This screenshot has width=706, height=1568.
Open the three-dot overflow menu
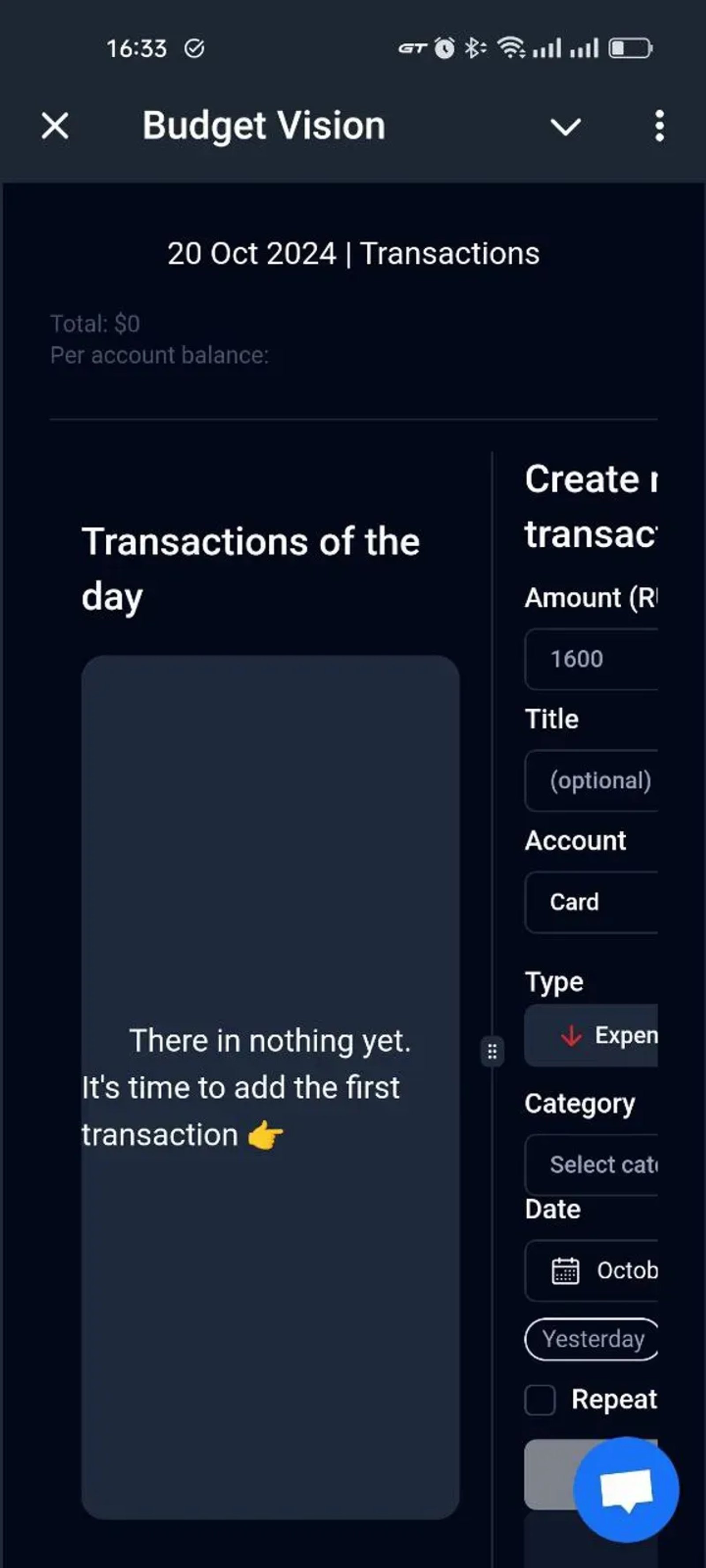tap(660, 126)
